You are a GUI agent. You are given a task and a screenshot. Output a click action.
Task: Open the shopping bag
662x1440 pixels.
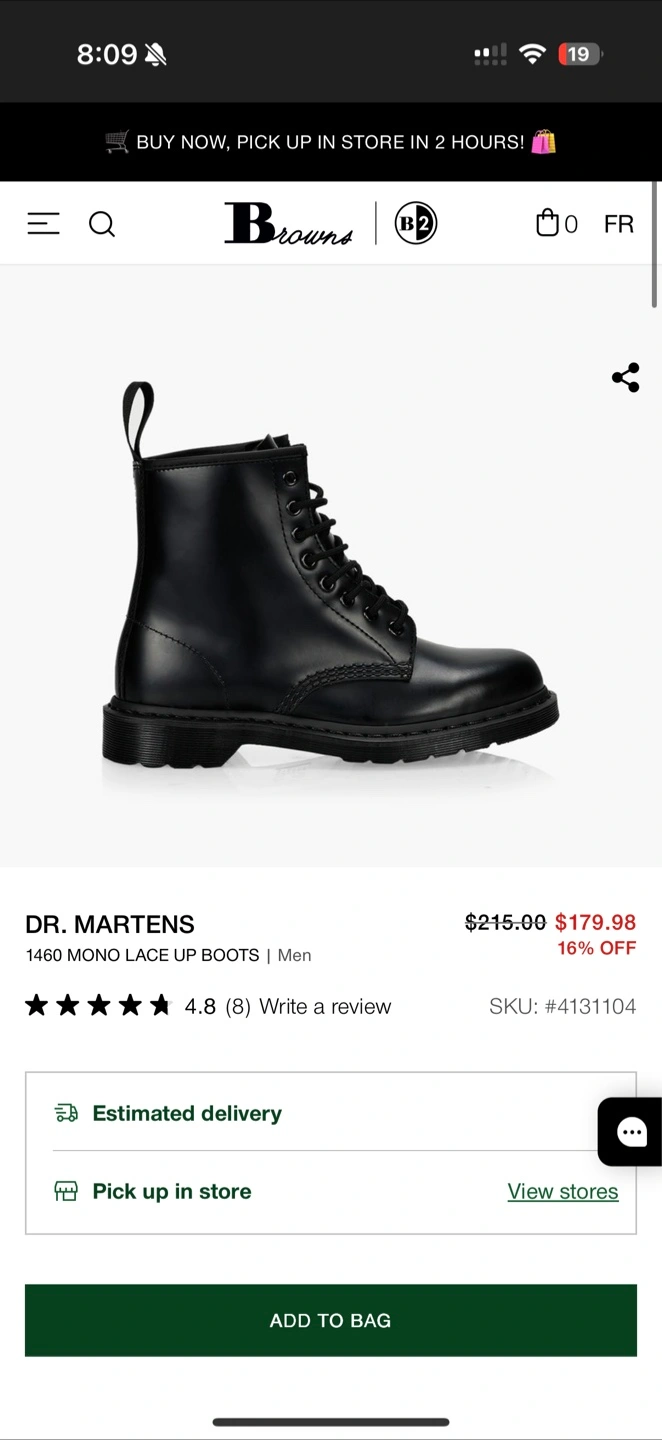tap(556, 223)
